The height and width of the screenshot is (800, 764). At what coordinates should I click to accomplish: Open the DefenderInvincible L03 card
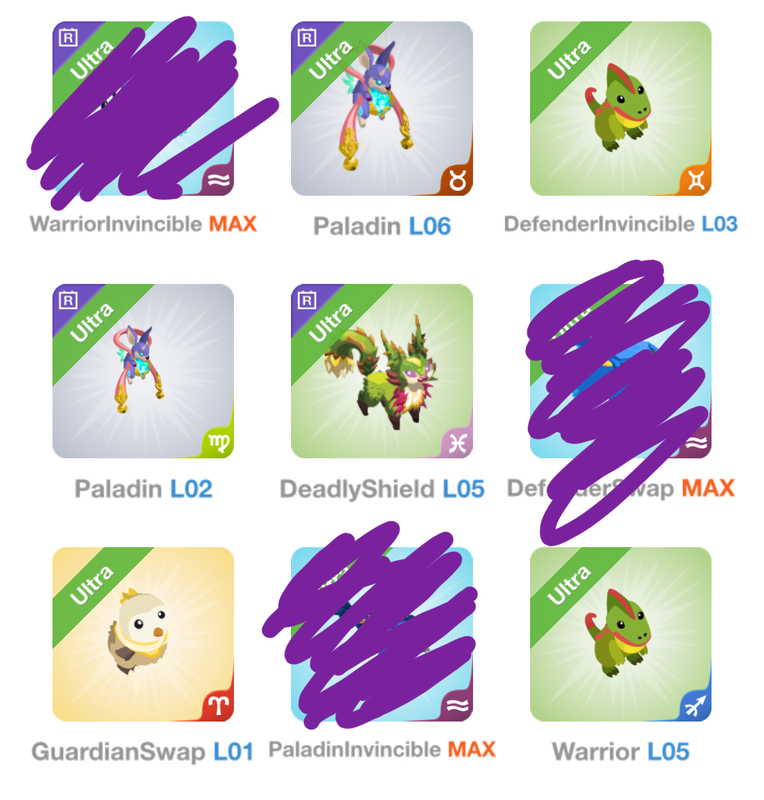coord(620,110)
